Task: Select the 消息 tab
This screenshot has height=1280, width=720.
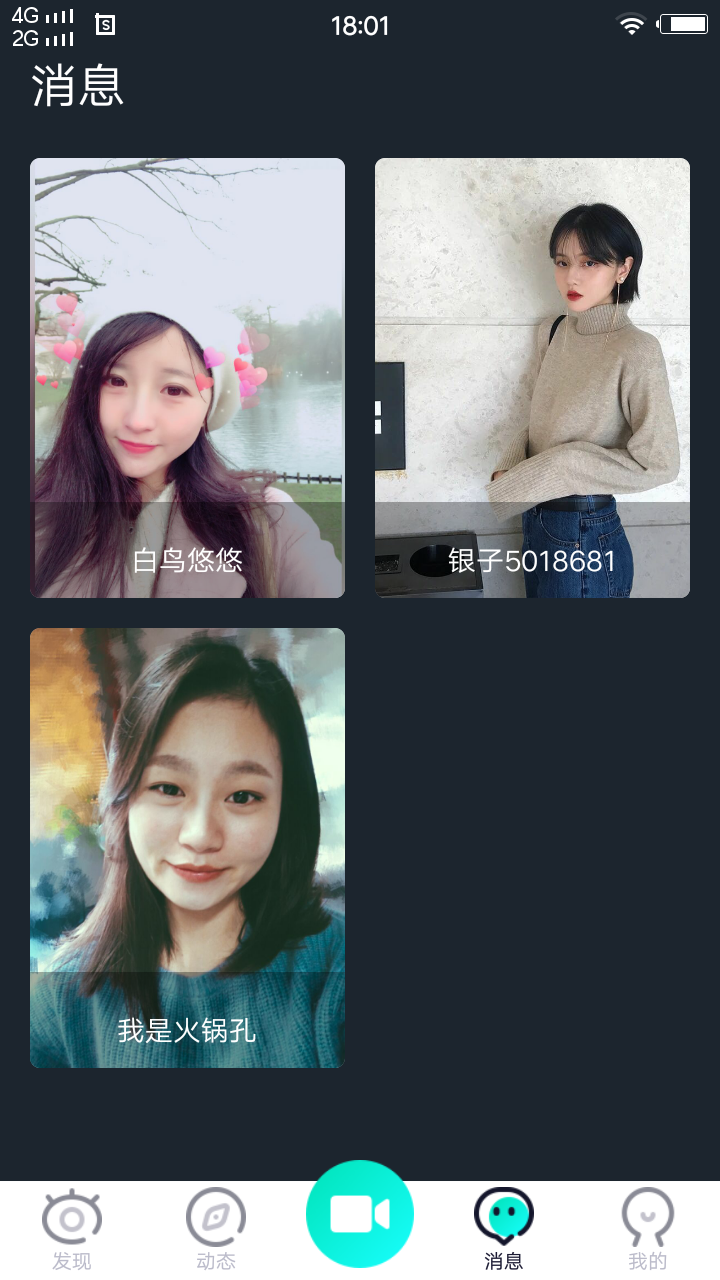Action: (x=504, y=1230)
